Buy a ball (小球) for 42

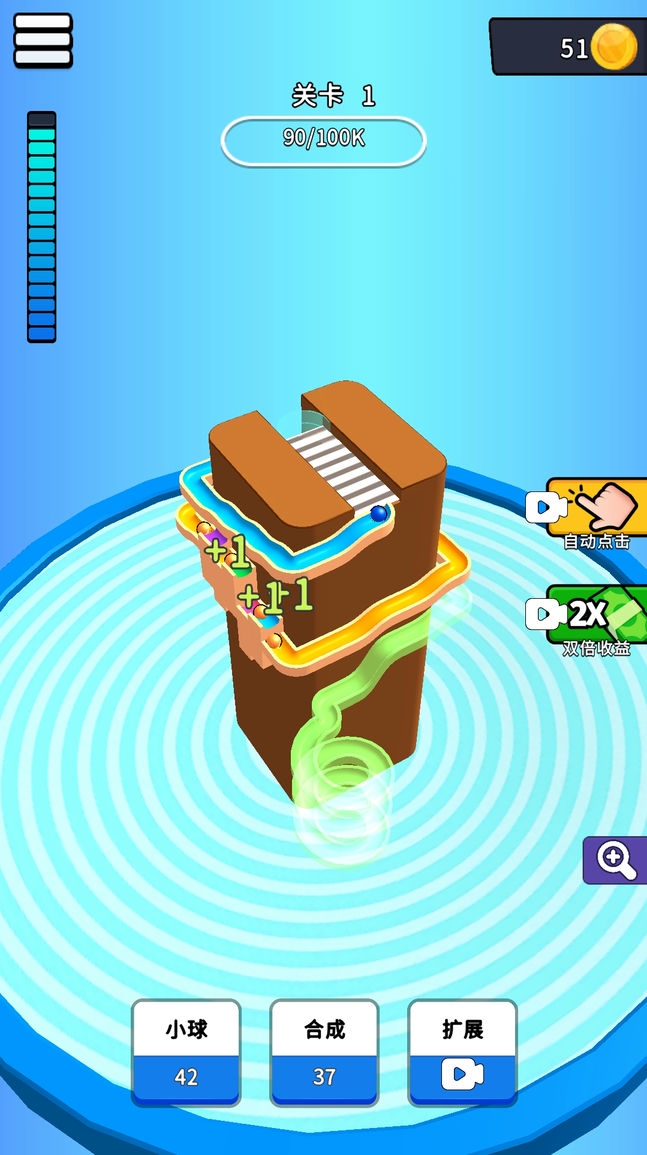point(186,1052)
